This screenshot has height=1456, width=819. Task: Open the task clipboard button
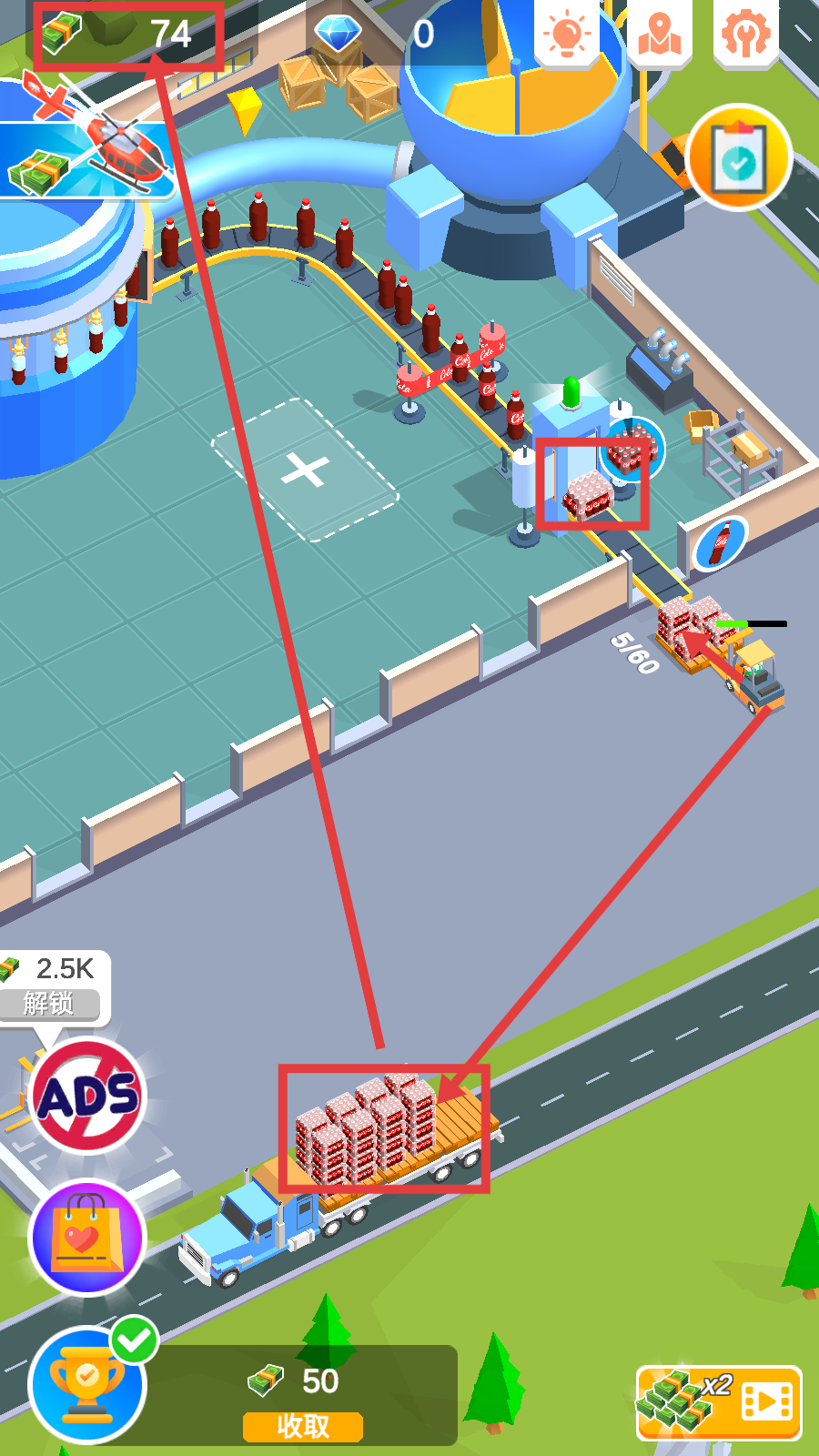click(739, 158)
